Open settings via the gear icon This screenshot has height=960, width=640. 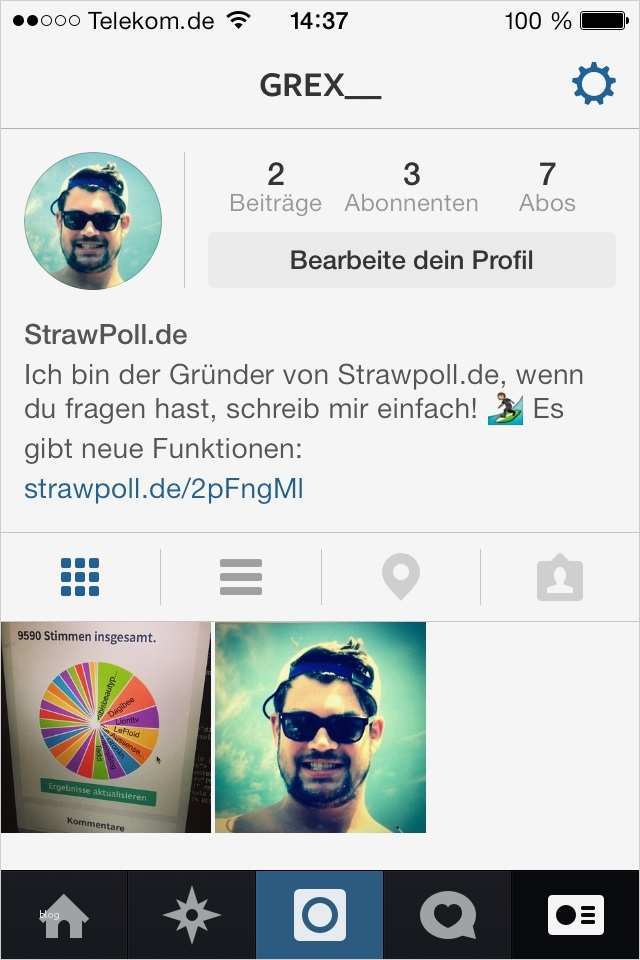click(593, 84)
